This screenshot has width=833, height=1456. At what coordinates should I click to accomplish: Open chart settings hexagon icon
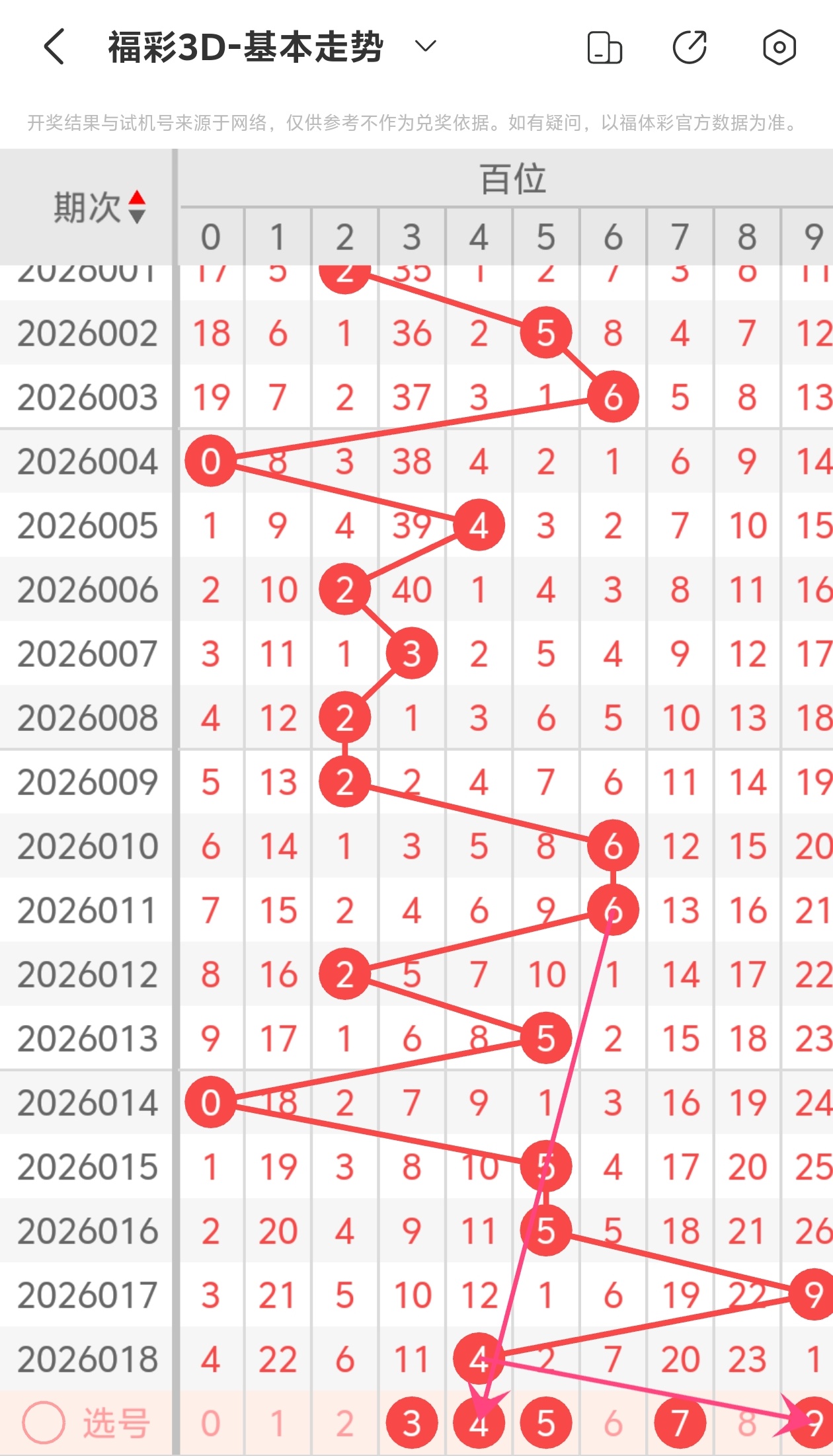(x=779, y=48)
